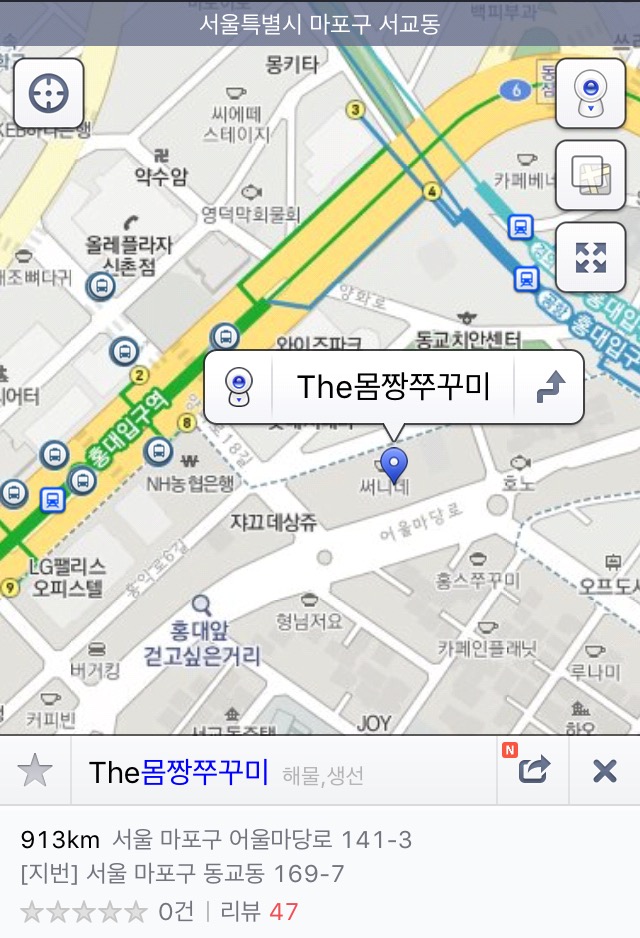This screenshot has height=938, width=640.
Task: Tap the blue location pin on the map
Action: pyautogui.click(x=395, y=463)
